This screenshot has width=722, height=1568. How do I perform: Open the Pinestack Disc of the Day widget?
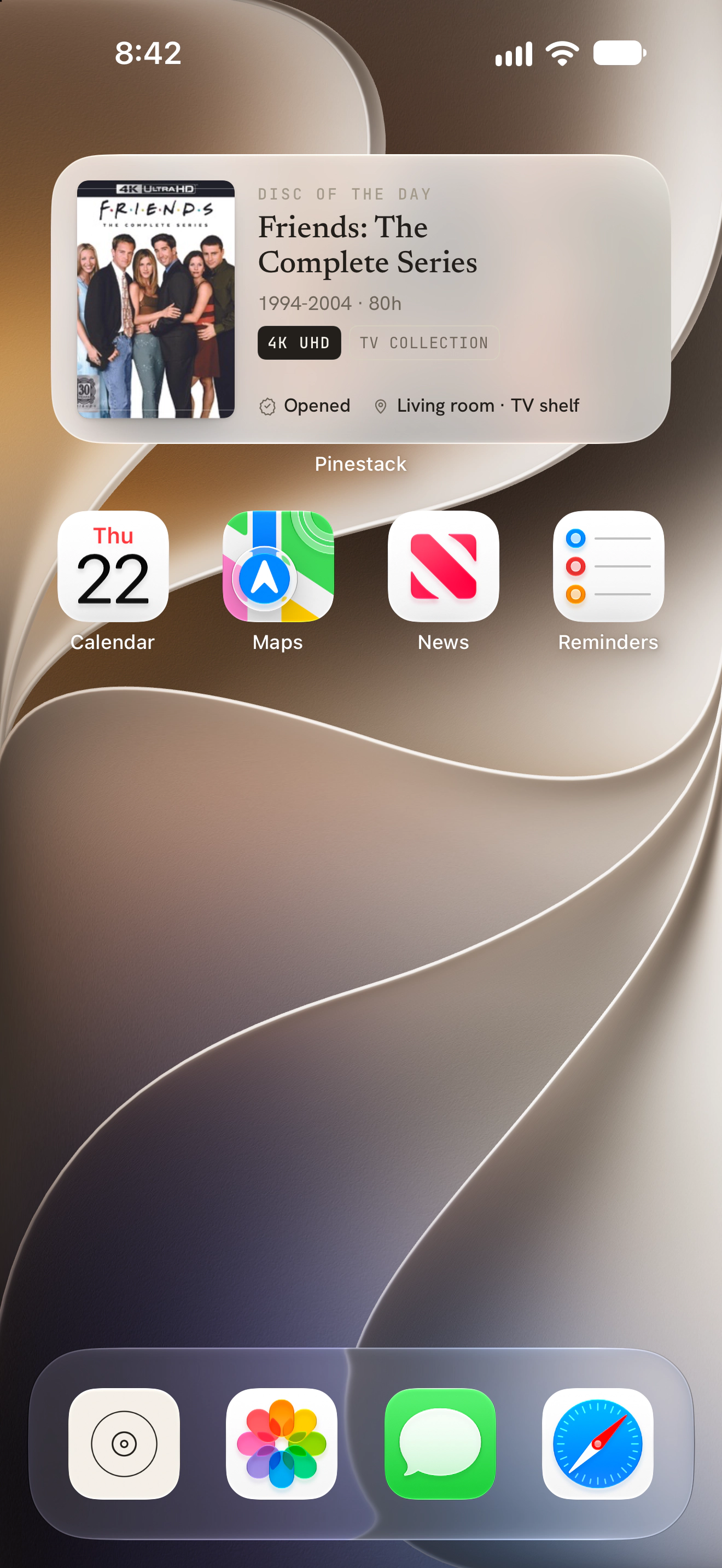click(361, 299)
